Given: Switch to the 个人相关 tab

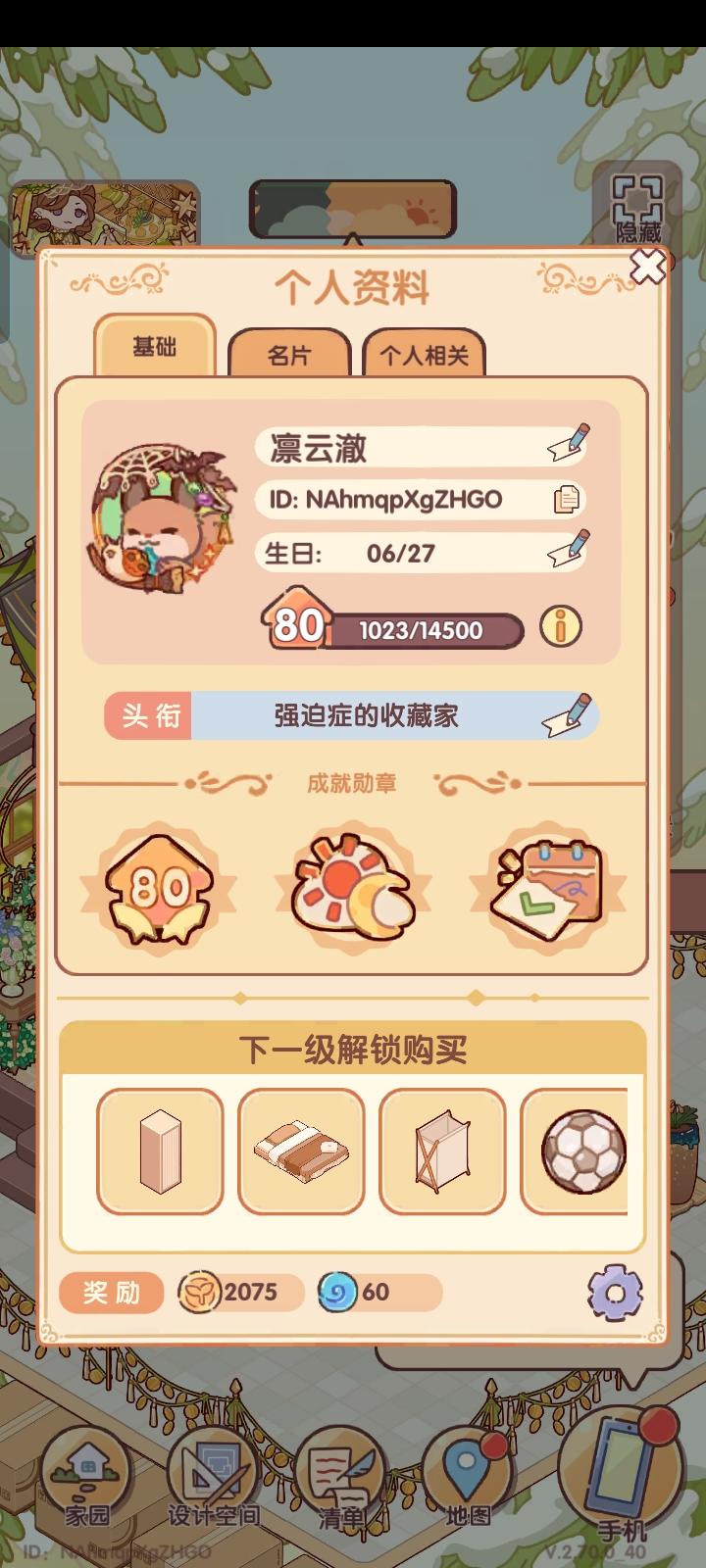Looking at the screenshot, I should [424, 356].
